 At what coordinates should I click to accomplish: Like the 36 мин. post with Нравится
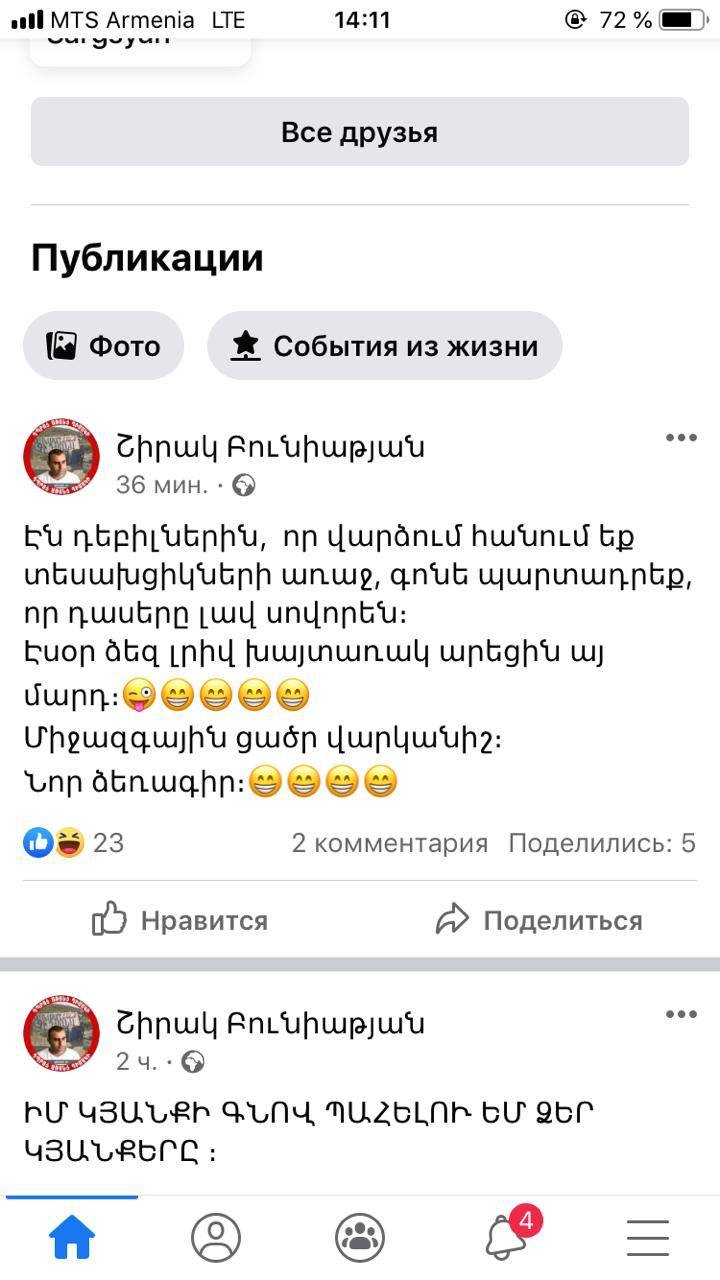pyautogui.click(x=181, y=920)
